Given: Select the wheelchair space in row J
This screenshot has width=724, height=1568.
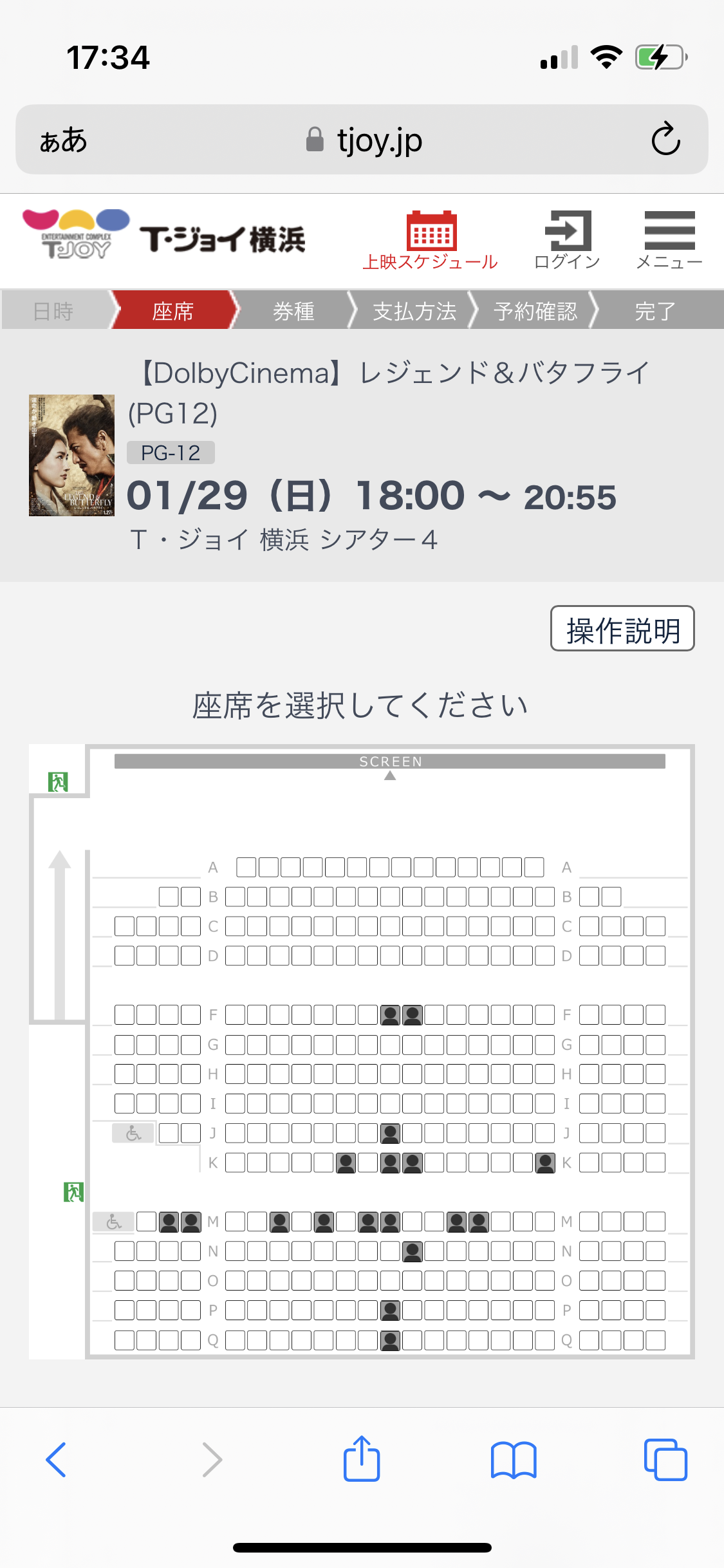Looking at the screenshot, I should [x=133, y=1133].
